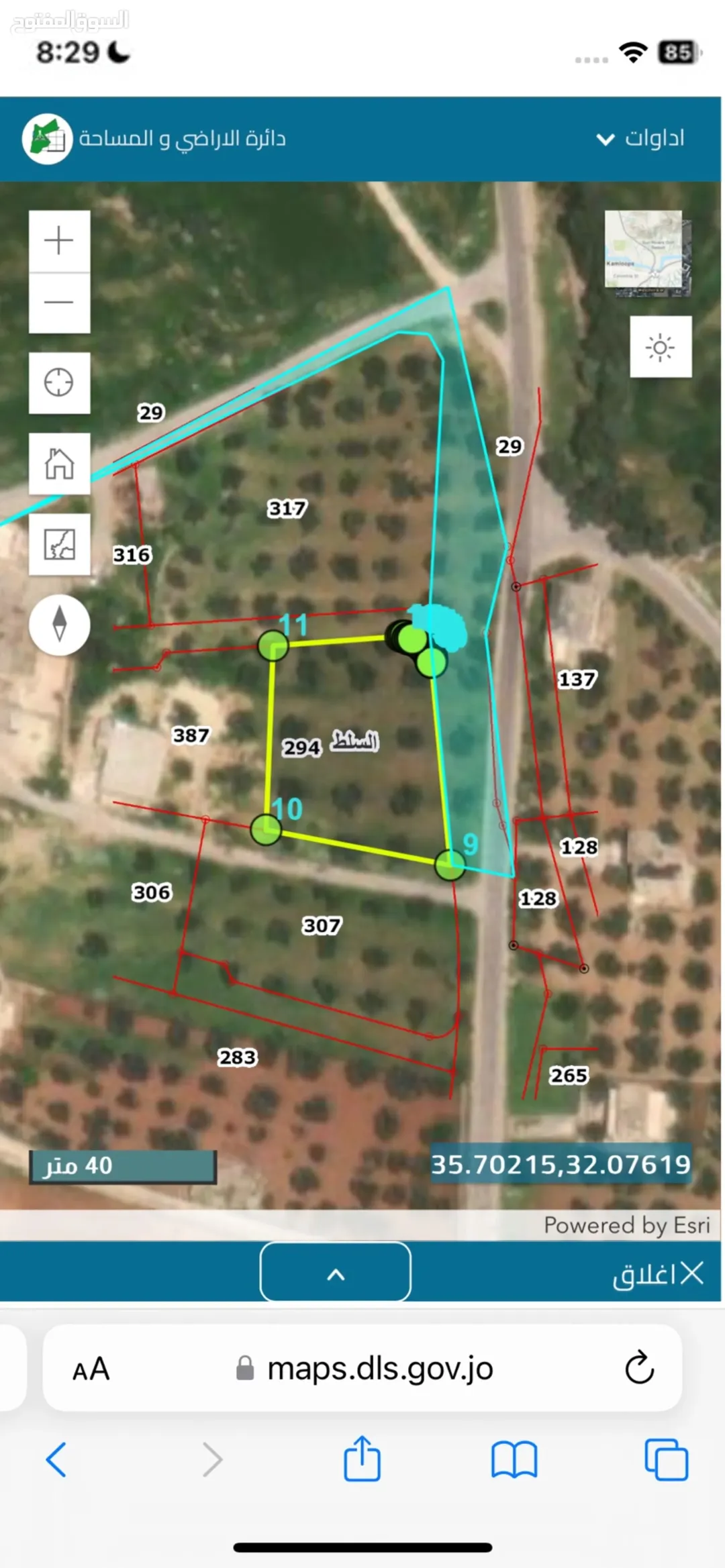The width and height of the screenshot is (725, 1568).
Task: Show all open Safari tabs
Action: tap(666, 1459)
